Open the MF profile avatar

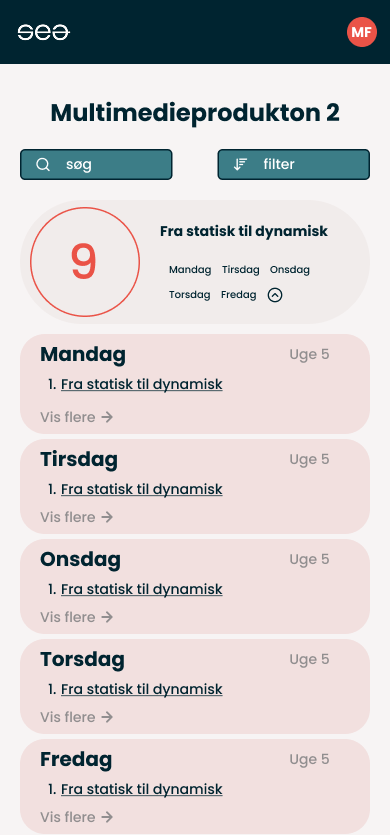[362, 32]
